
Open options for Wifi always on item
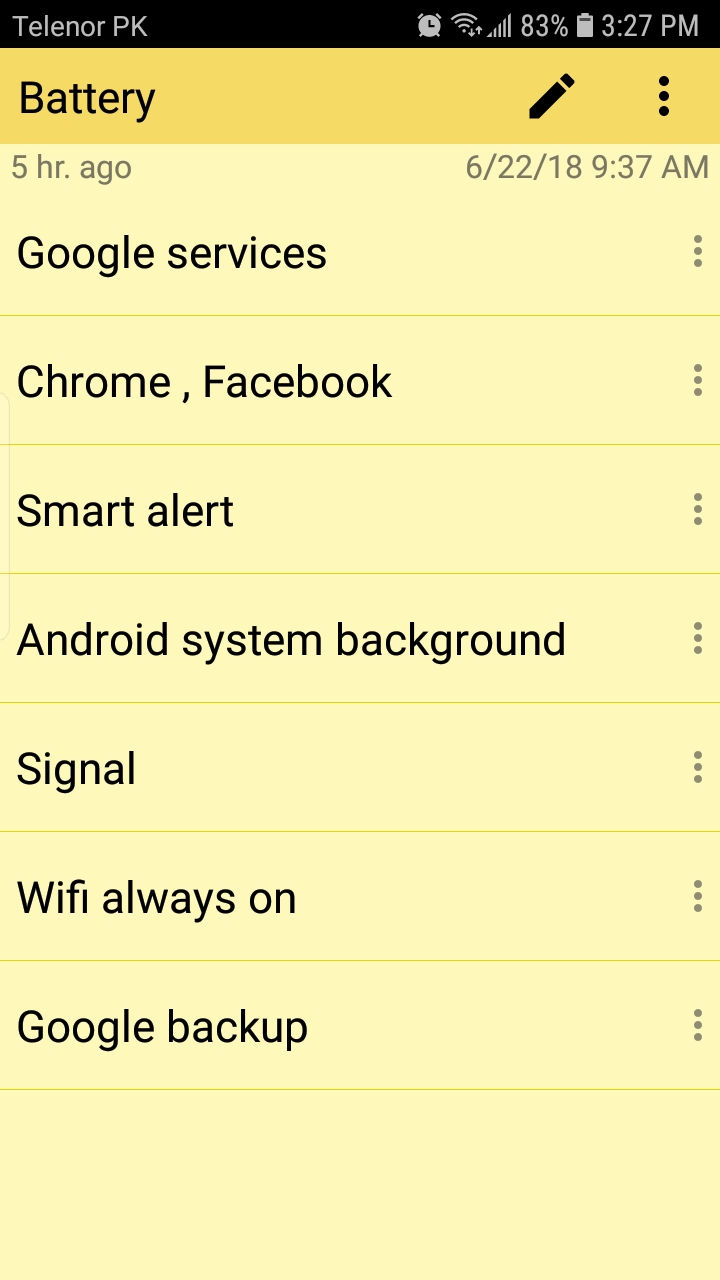point(697,897)
